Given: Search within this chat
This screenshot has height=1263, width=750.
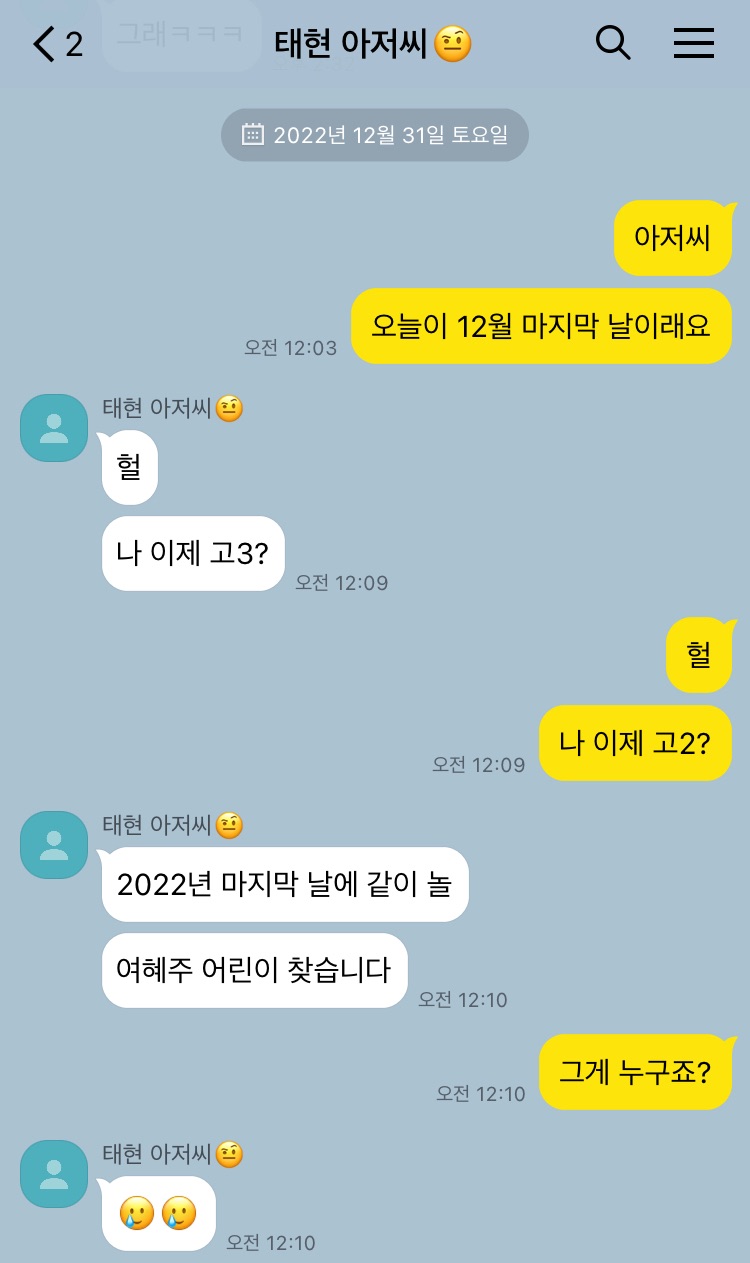Looking at the screenshot, I should click(613, 43).
